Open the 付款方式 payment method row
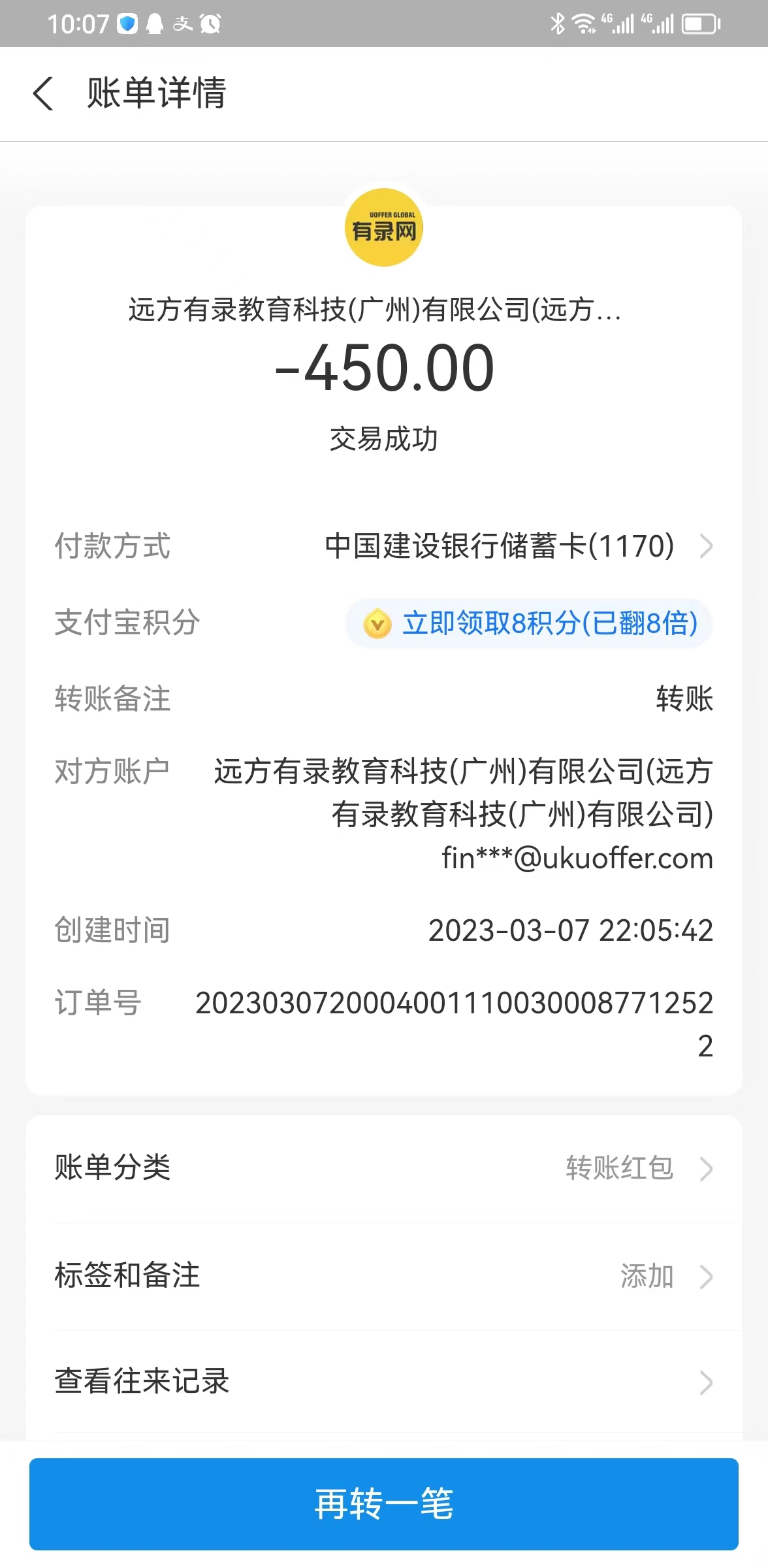This screenshot has width=768, height=1568. 516,546
